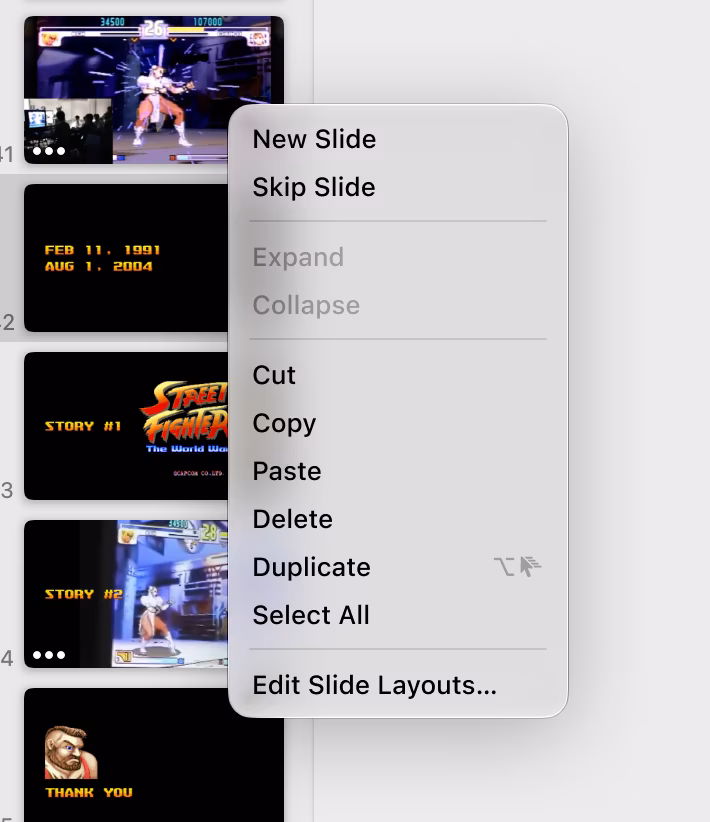Select the FEB 11, 1991 slide thumbnail
The height and width of the screenshot is (822, 710).
[x=126, y=258]
